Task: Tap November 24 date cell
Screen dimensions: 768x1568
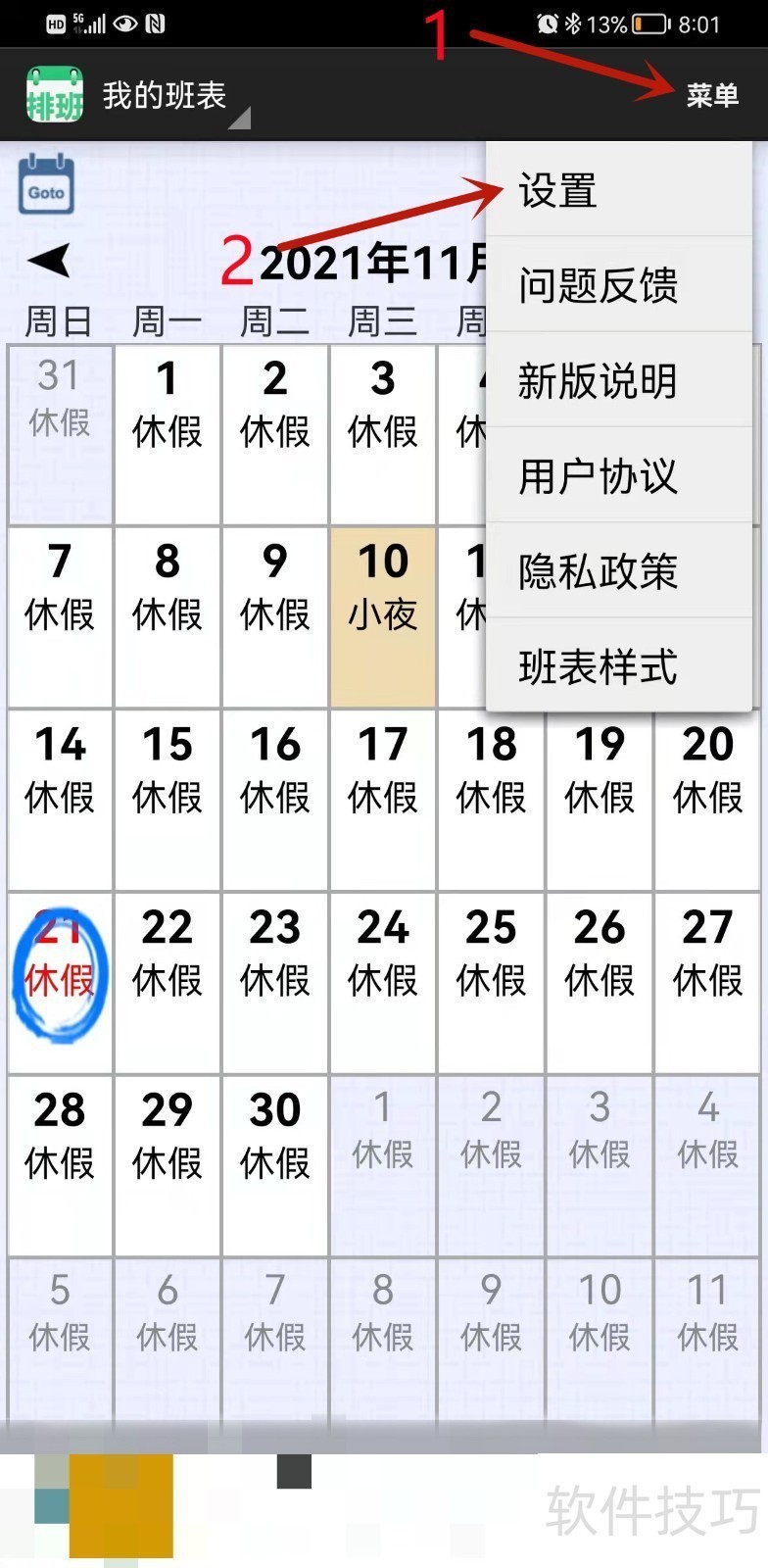Action: click(x=383, y=980)
